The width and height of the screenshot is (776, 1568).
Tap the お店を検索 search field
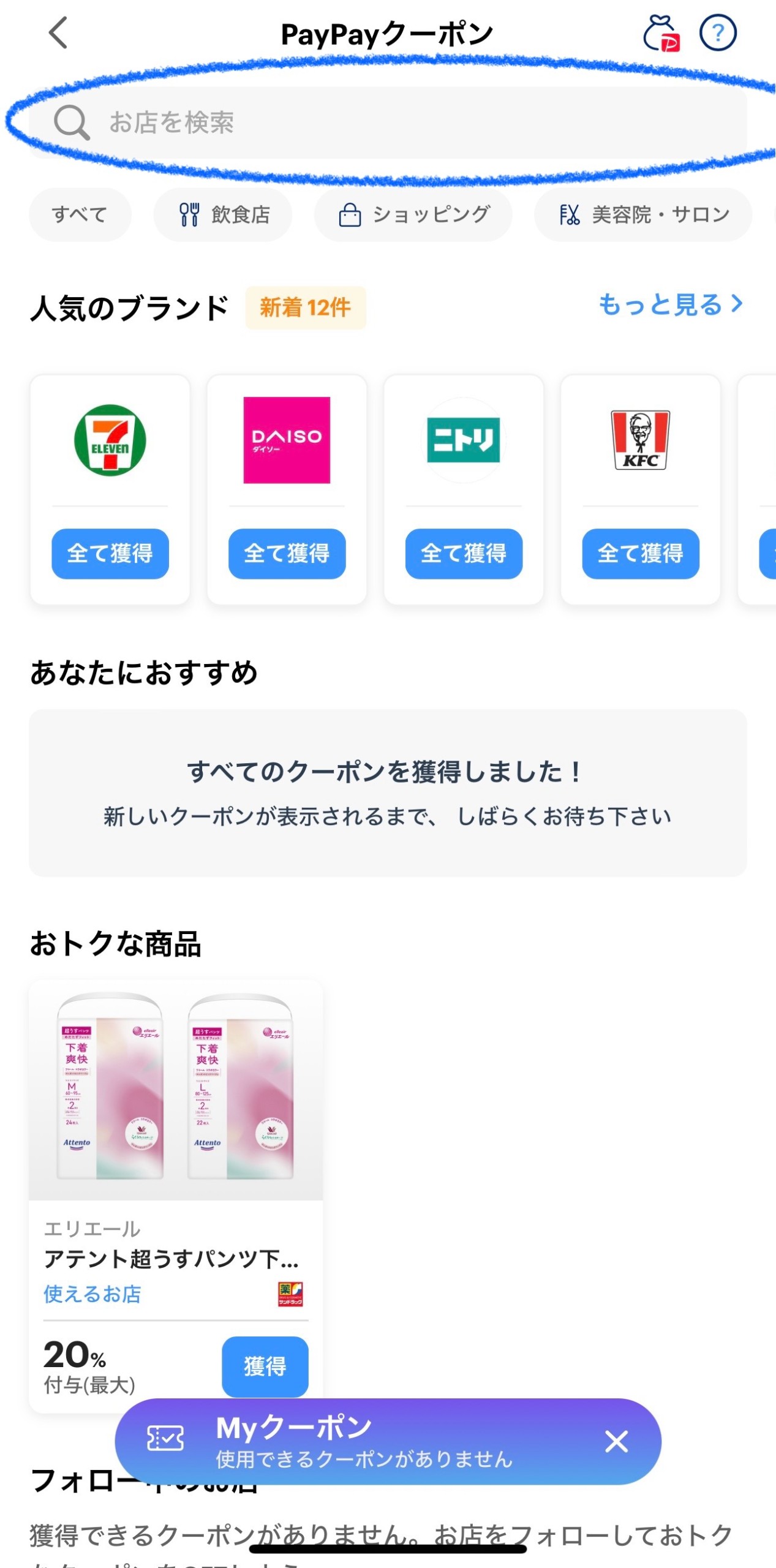388,123
